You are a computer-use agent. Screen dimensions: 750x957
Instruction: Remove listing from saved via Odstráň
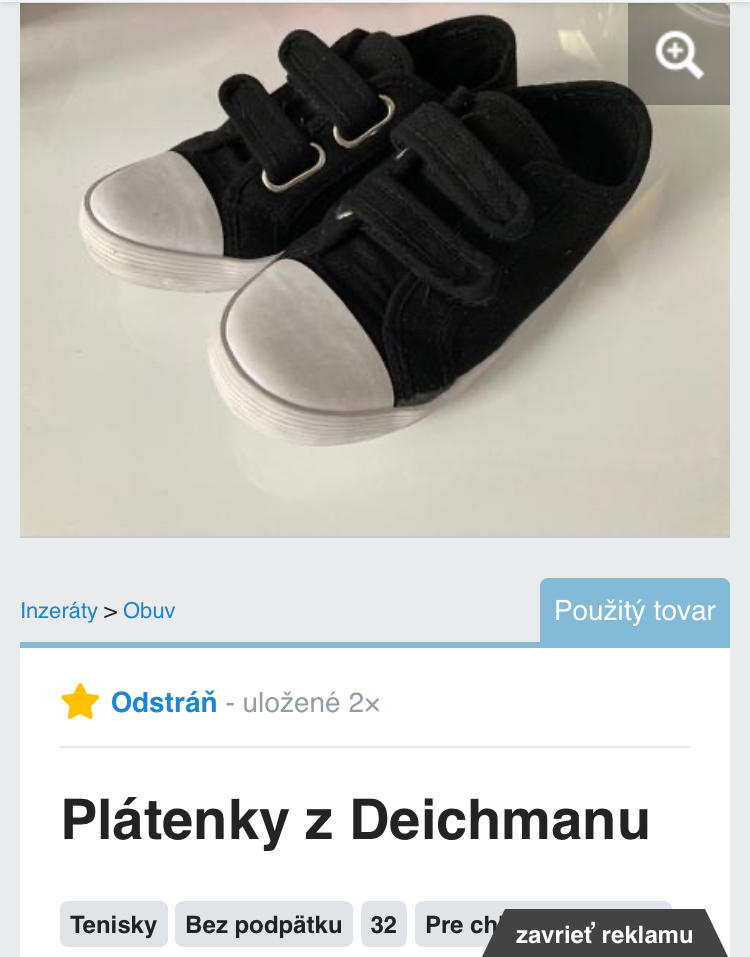[164, 703]
